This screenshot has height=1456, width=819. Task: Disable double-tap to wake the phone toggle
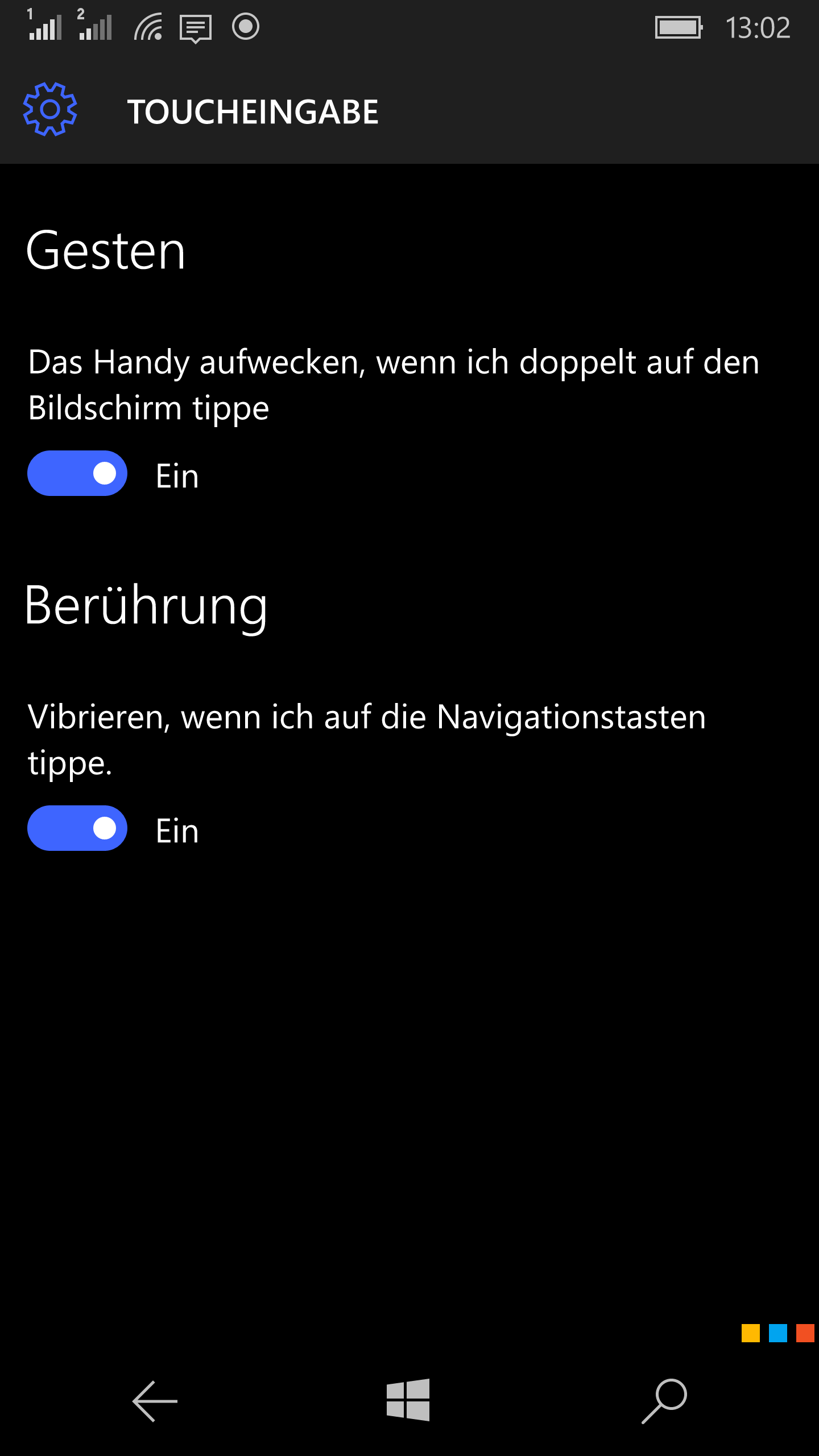(x=77, y=473)
